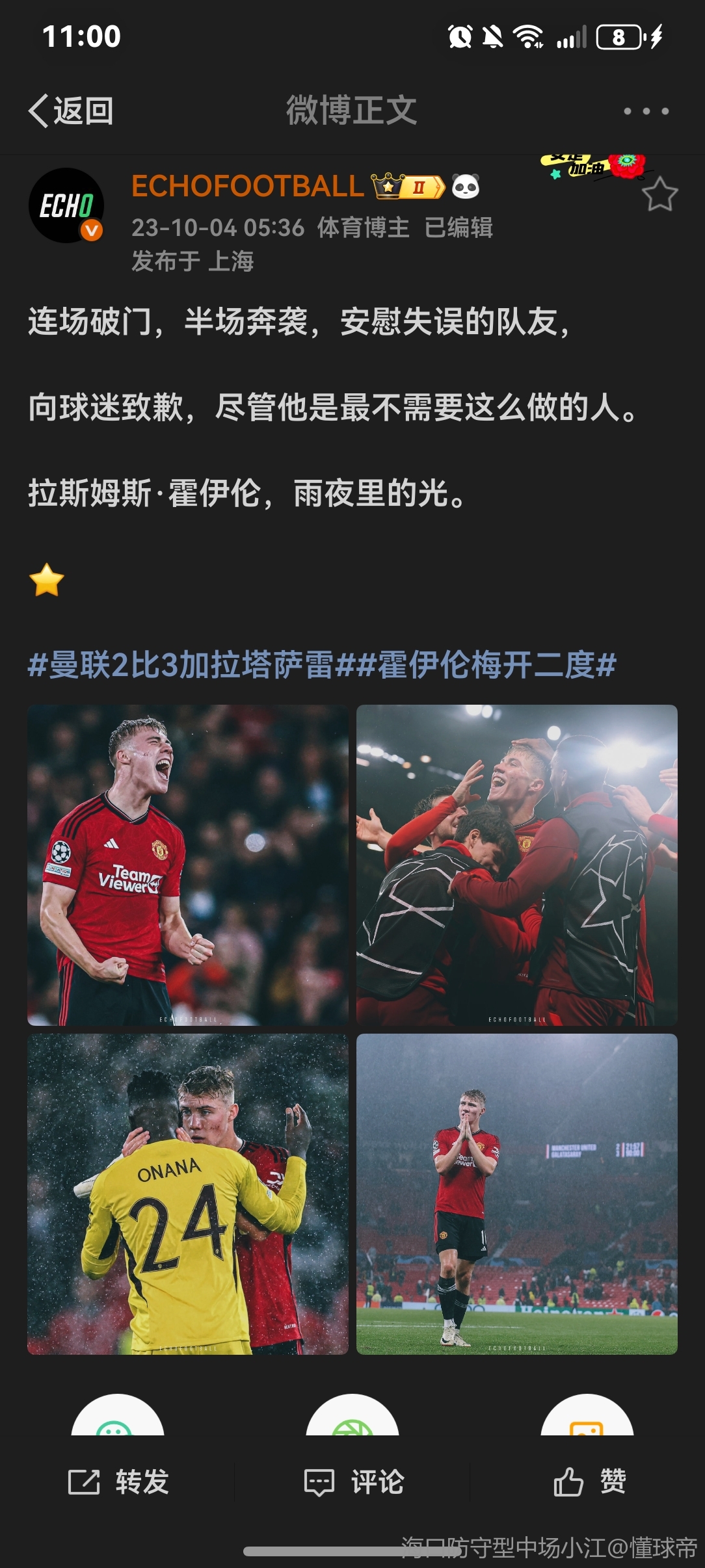The height and width of the screenshot is (1568, 705).
Task: Go back using the 返回 button
Action: pos(71,111)
